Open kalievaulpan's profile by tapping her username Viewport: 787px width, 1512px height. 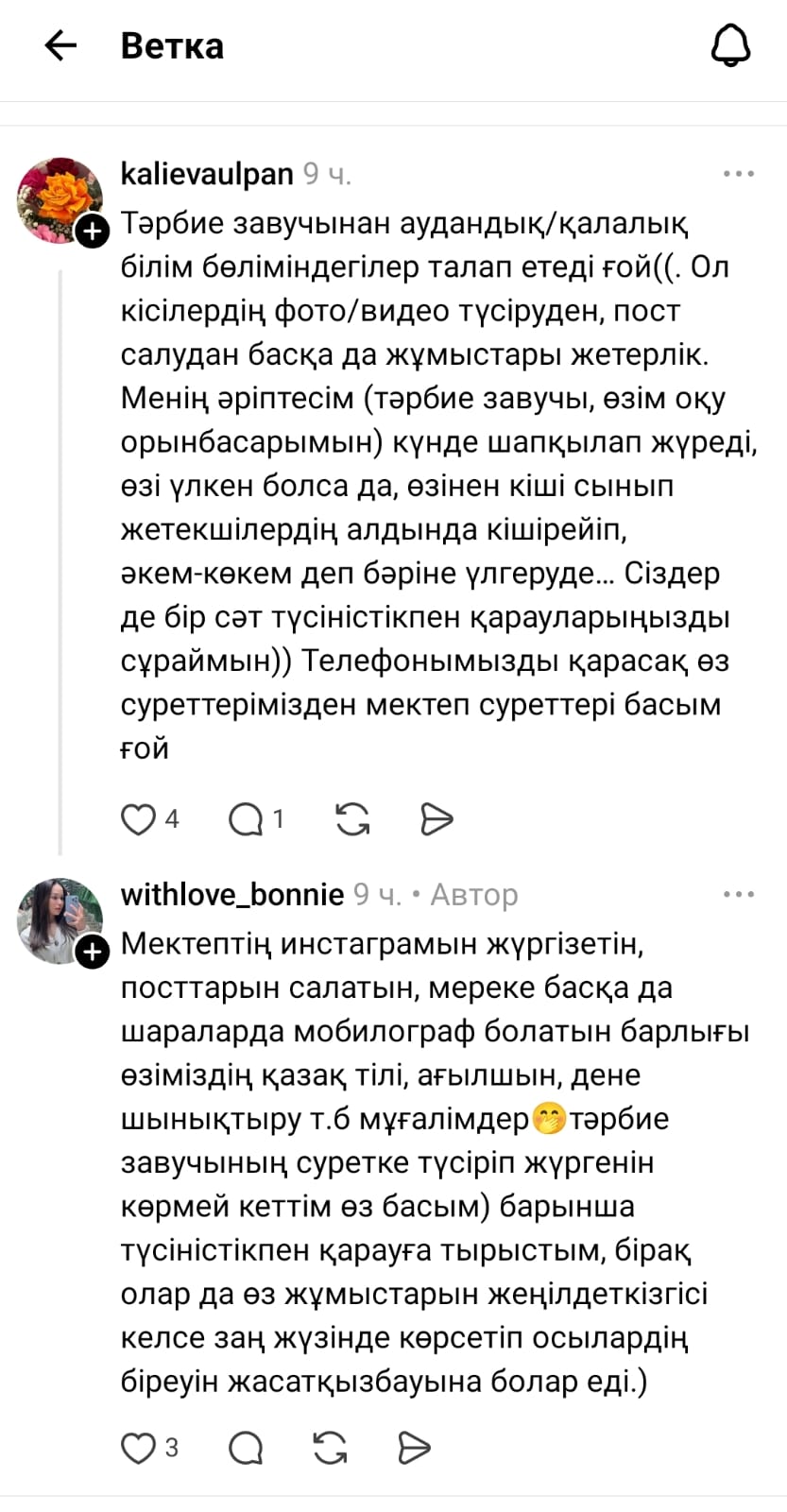(206, 173)
